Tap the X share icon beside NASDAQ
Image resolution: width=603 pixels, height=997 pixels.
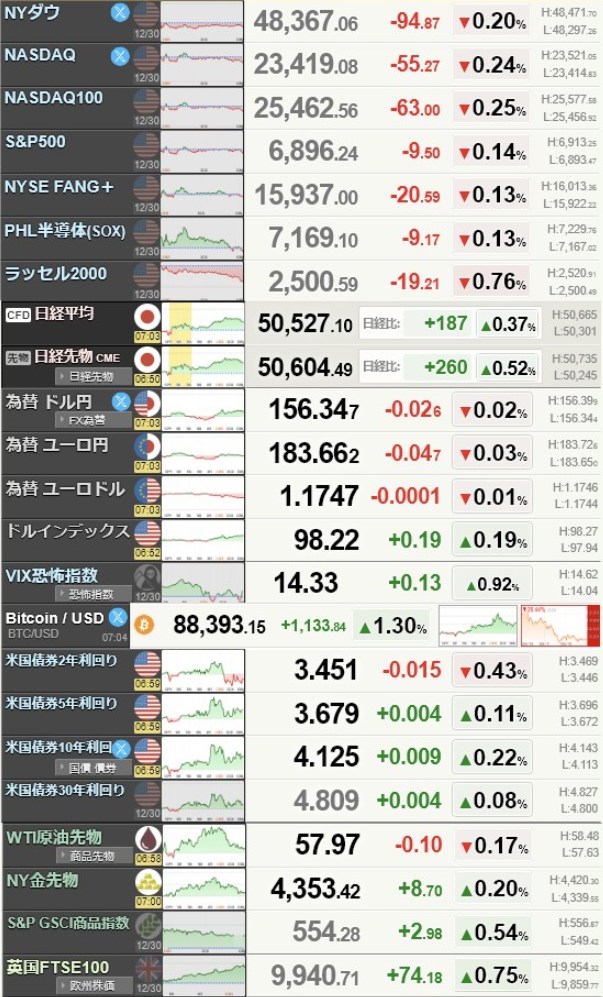pyautogui.click(x=120, y=56)
